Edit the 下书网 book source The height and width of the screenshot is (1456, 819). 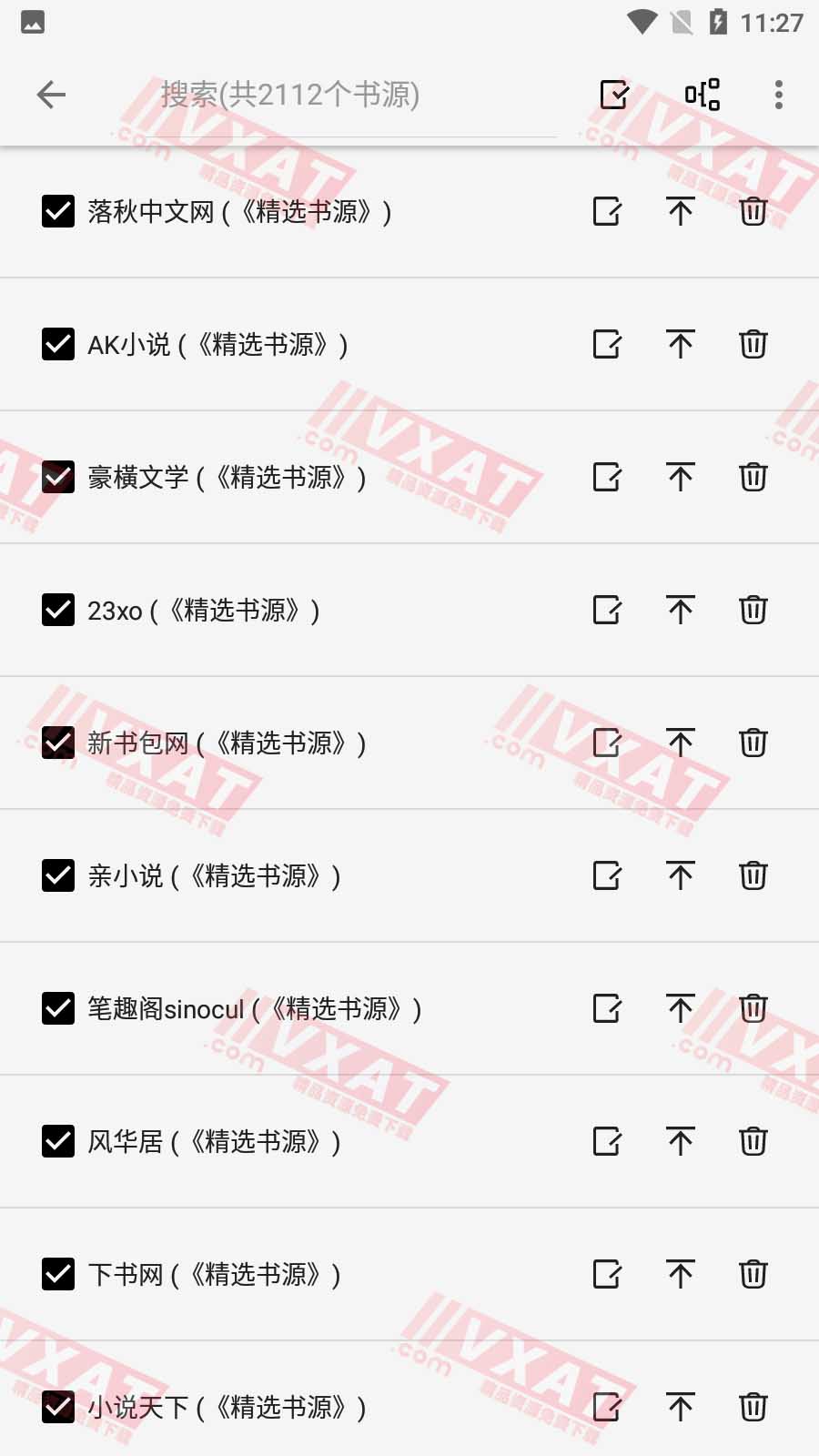click(x=607, y=1274)
